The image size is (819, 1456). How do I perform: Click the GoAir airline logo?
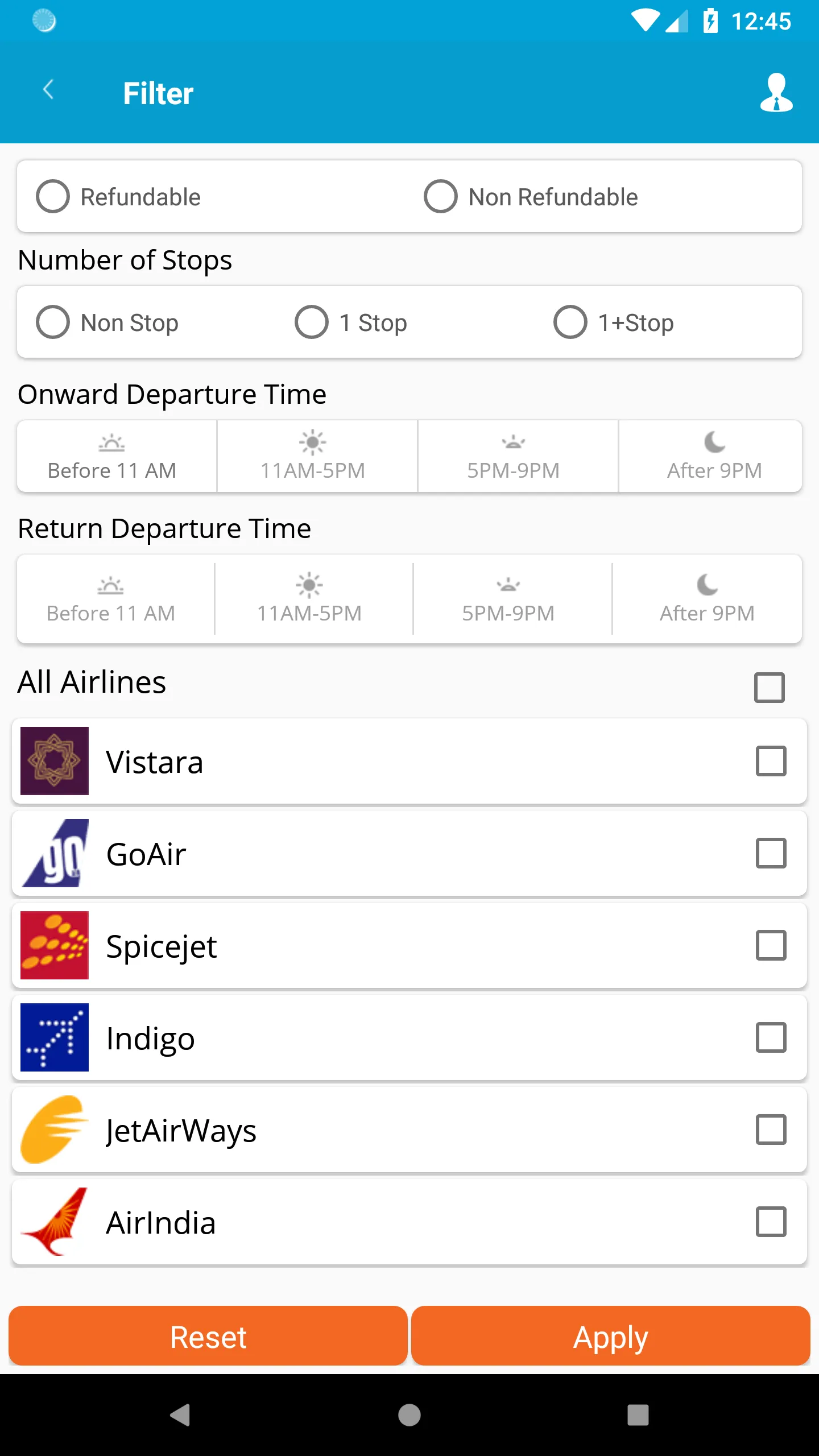pos(54,854)
